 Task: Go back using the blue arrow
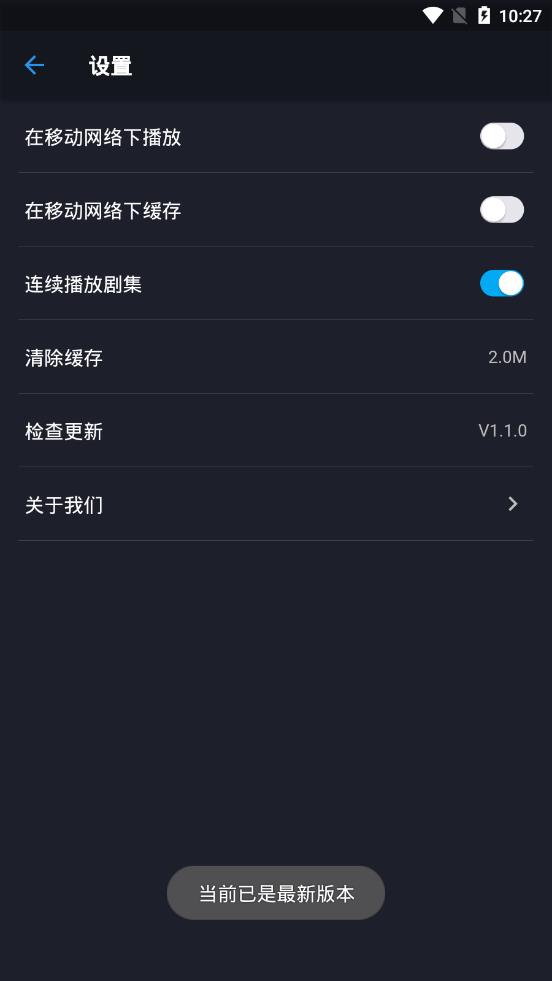[x=34, y=65]
